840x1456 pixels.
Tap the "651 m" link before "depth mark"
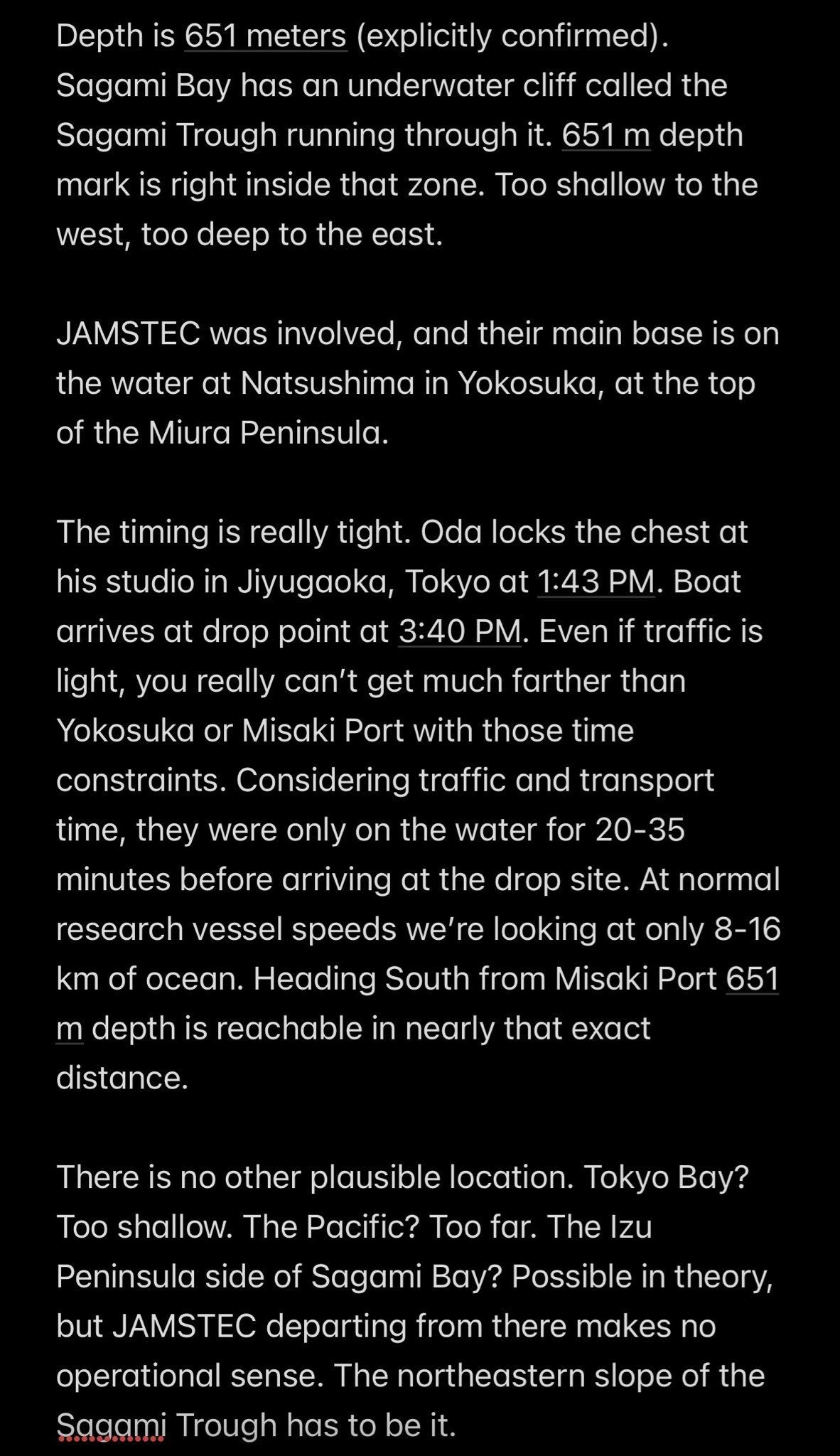point(606,134)
